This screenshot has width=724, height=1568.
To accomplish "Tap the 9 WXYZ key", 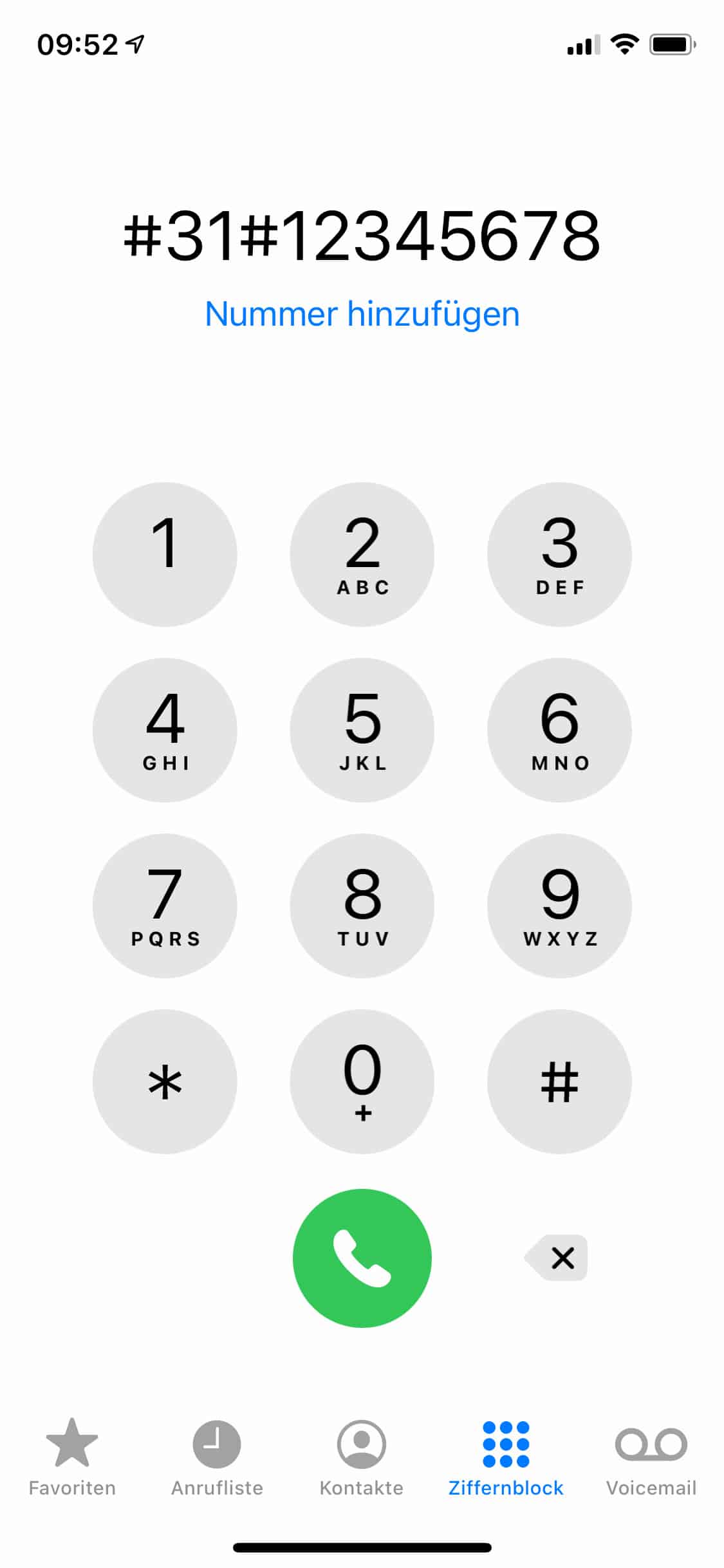I will pyautogui.click(x=559, y=906).
